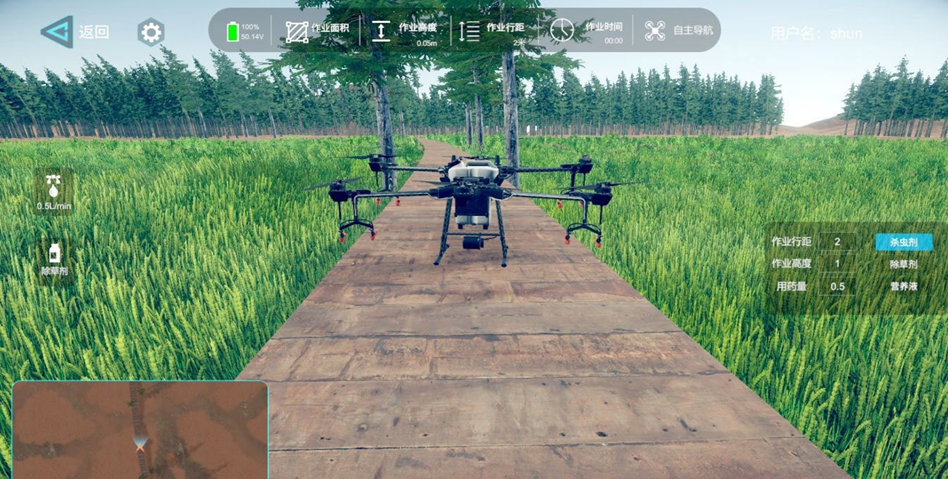Screen dimensions: 948x479
Task: Tap the 返回 back arrow
Action: point(58,32)
